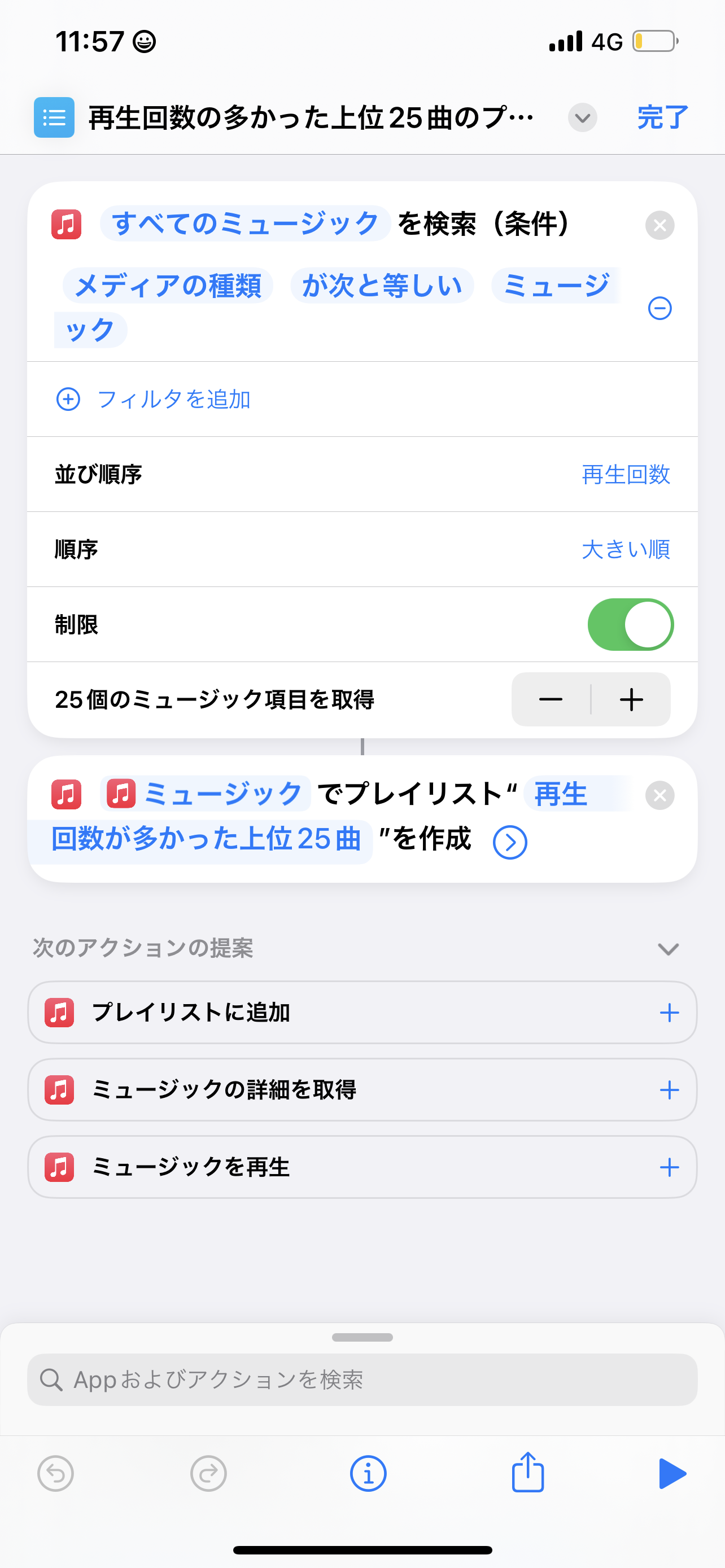Change 順序 from 大きい順

pyautogui.click(x=625, y=550)
